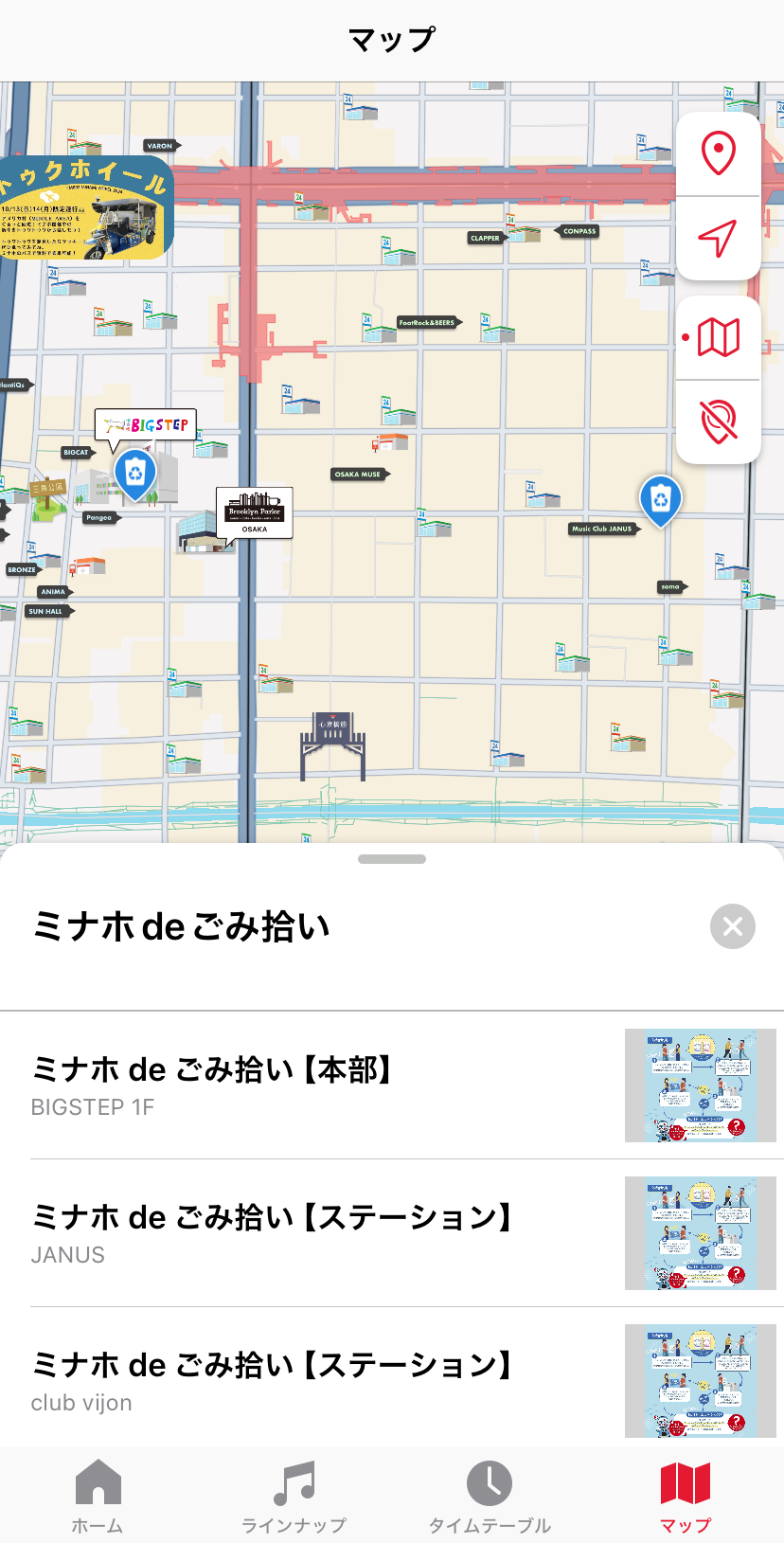Switch to the ホーム tab

pyautogui.click(x=98, y=1496)
